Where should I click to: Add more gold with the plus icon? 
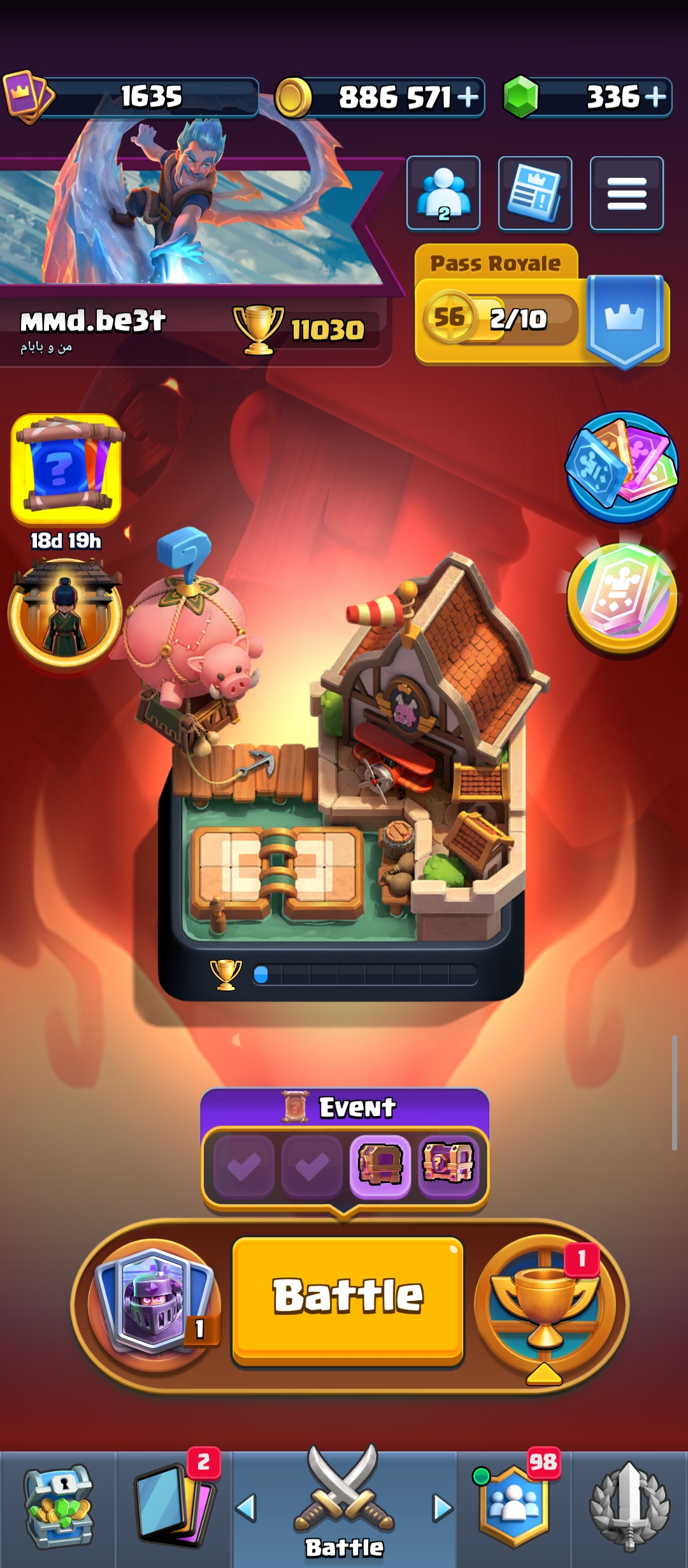pyautogui.click(x=468, y=98)
